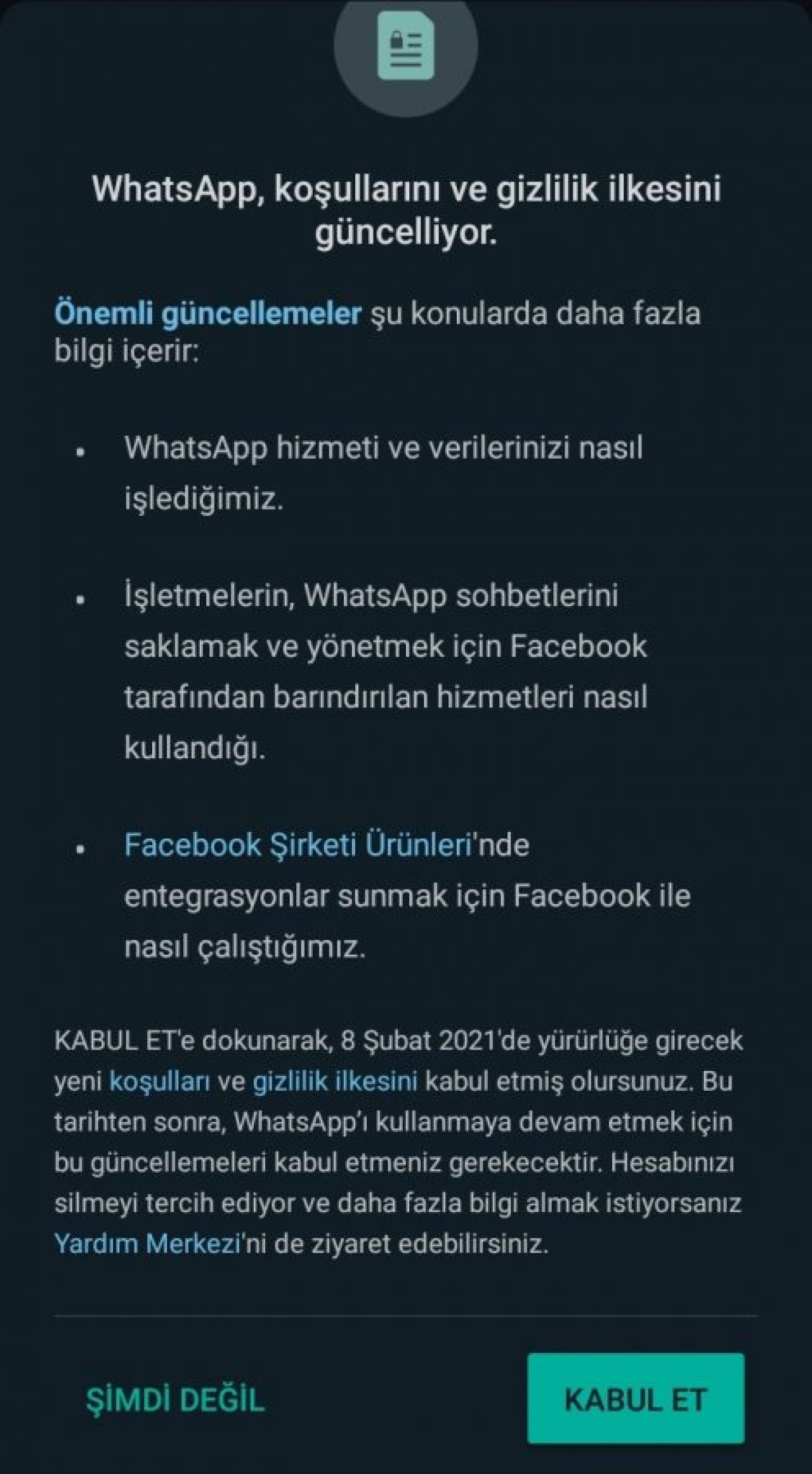
Task: Visit the Yardım Merkezi link
Action: tap(147, 1244)
